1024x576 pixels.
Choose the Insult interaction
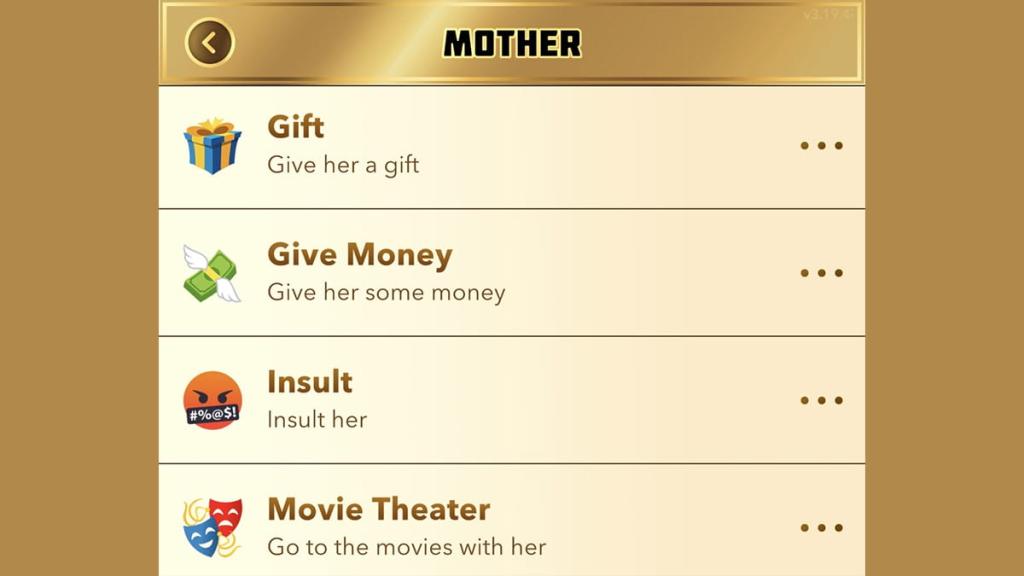coord(510,400)
